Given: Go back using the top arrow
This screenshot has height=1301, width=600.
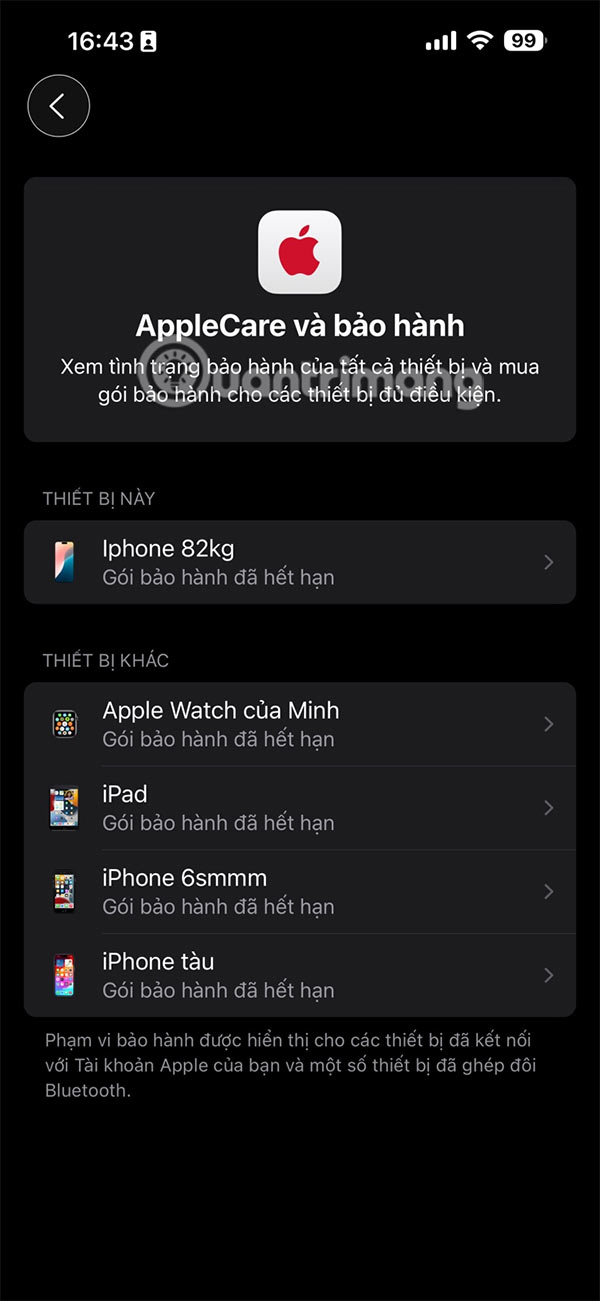Looking at the screenshot, I should tap(58, 106).
